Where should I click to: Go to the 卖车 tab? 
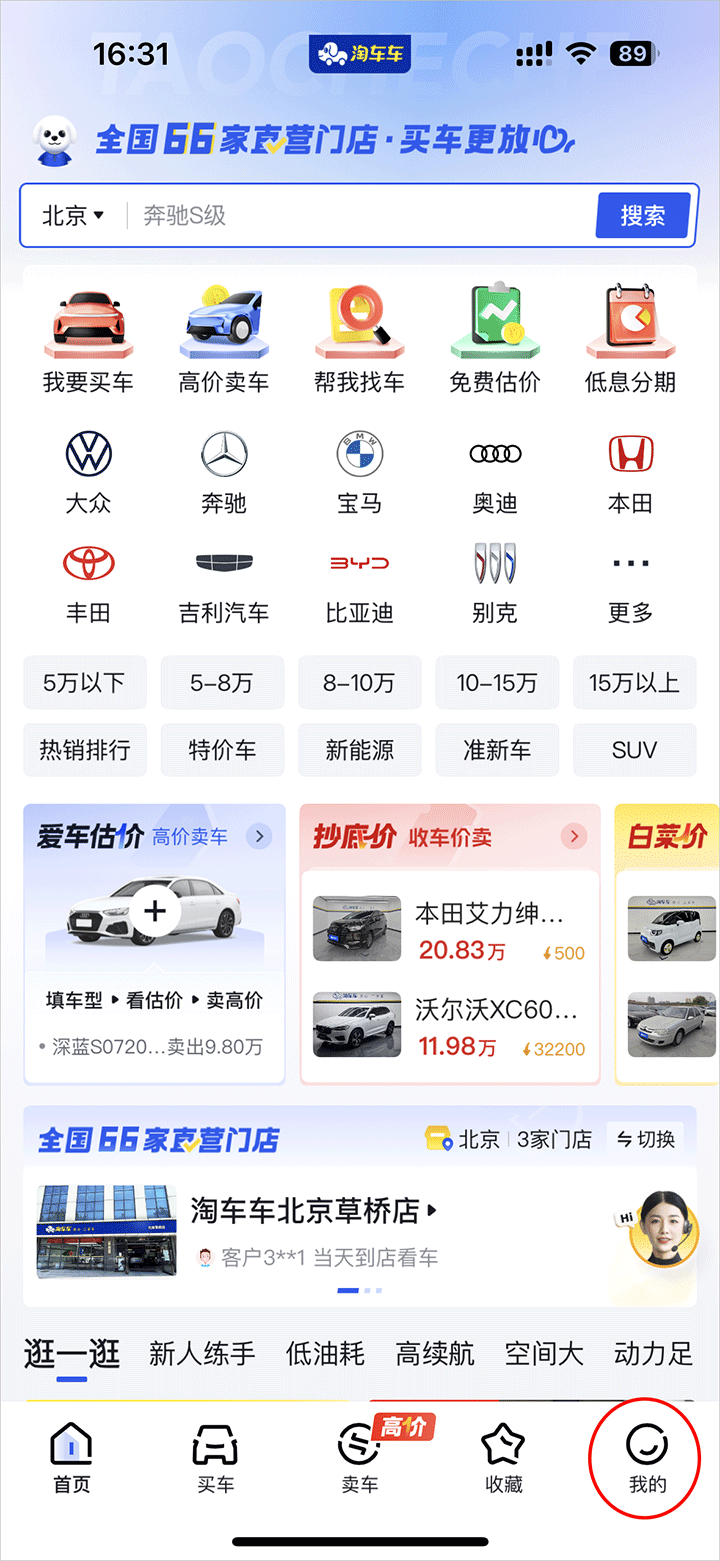click(x=360, y=1460)
